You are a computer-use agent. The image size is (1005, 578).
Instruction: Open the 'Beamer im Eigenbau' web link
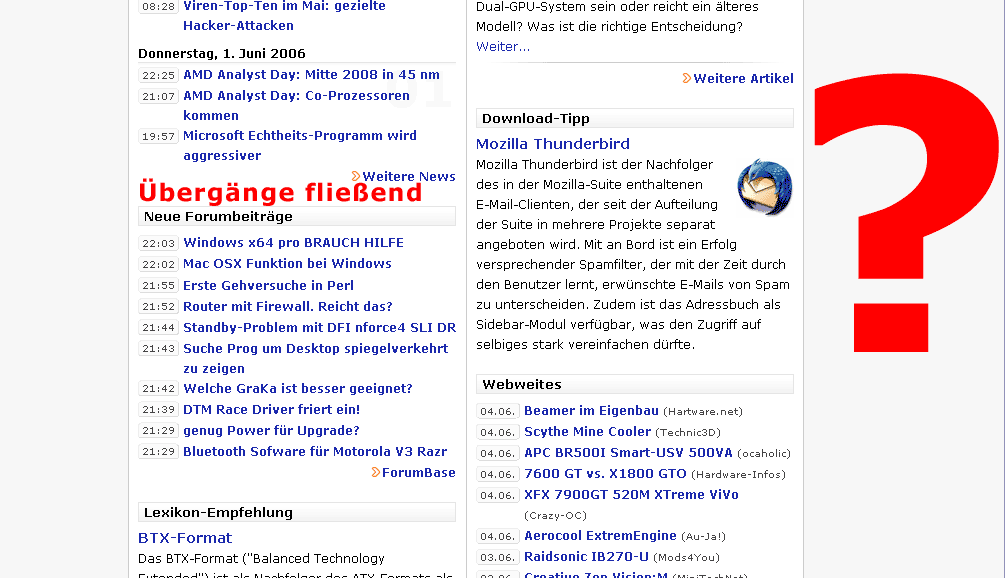click(591, 411)
